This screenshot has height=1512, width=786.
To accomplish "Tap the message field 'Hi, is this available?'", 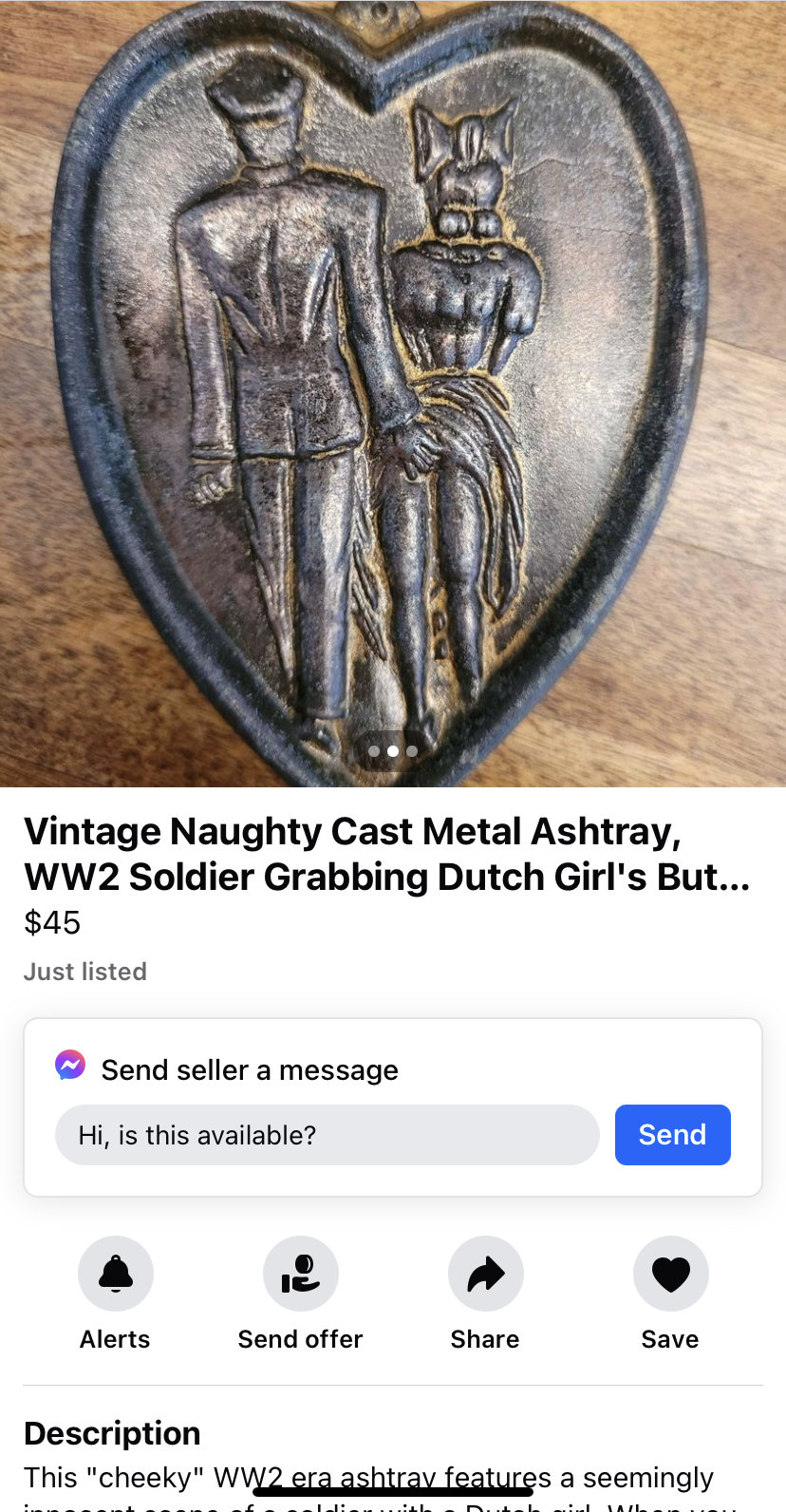I will 327,1135.
